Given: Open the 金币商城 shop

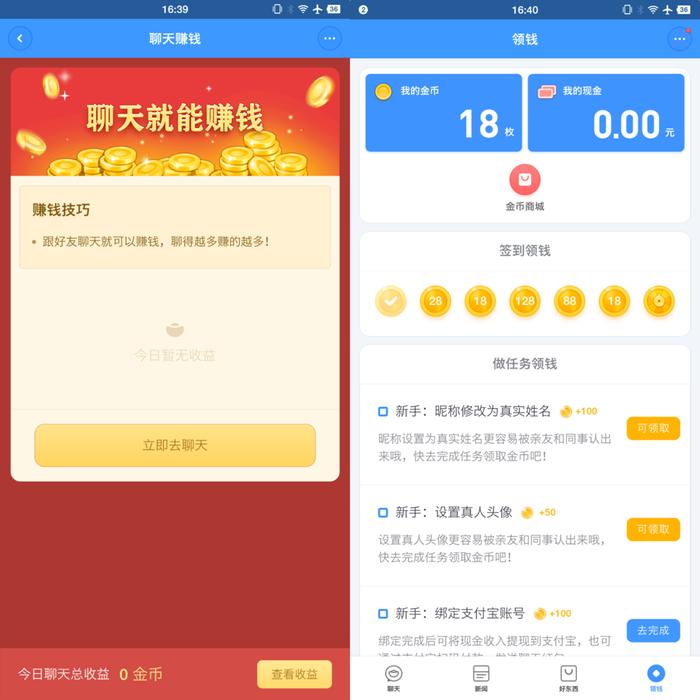Looking at the screenshot, I should [x=525, y=188].
